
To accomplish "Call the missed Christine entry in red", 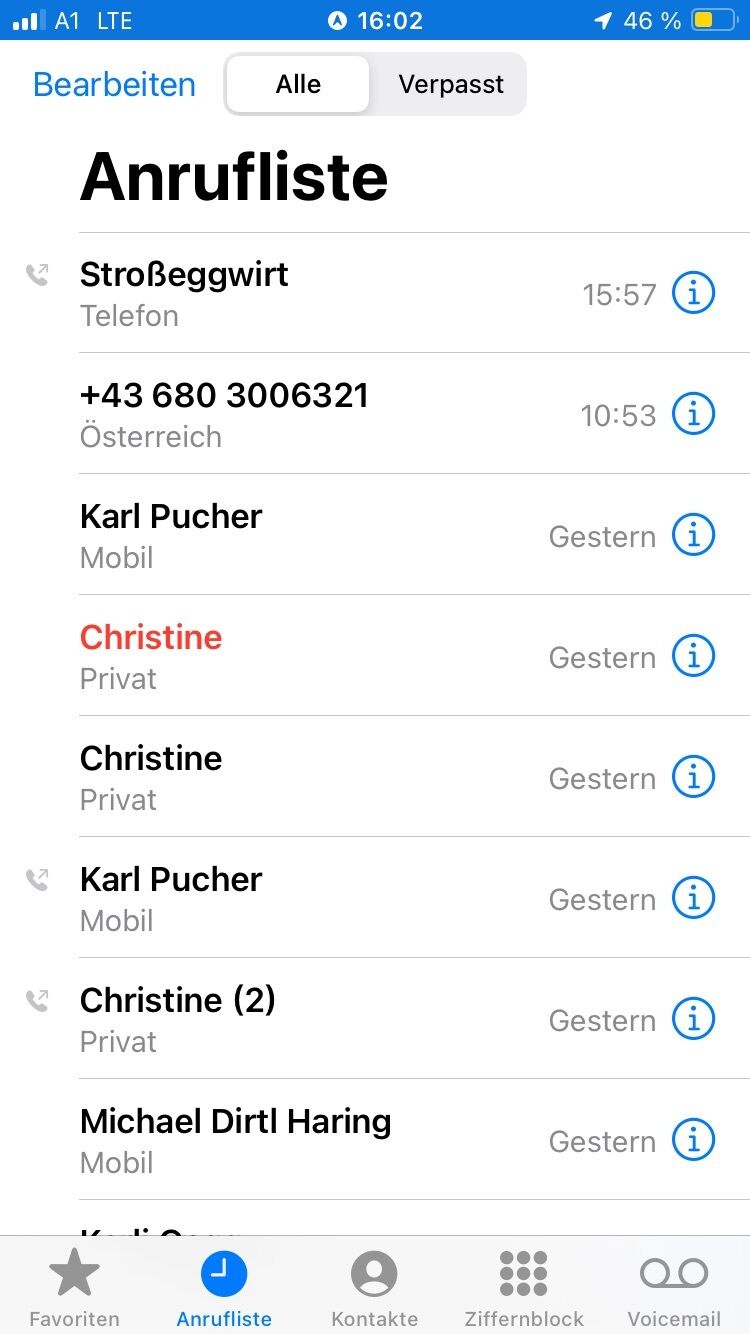I will pos(300,656).
